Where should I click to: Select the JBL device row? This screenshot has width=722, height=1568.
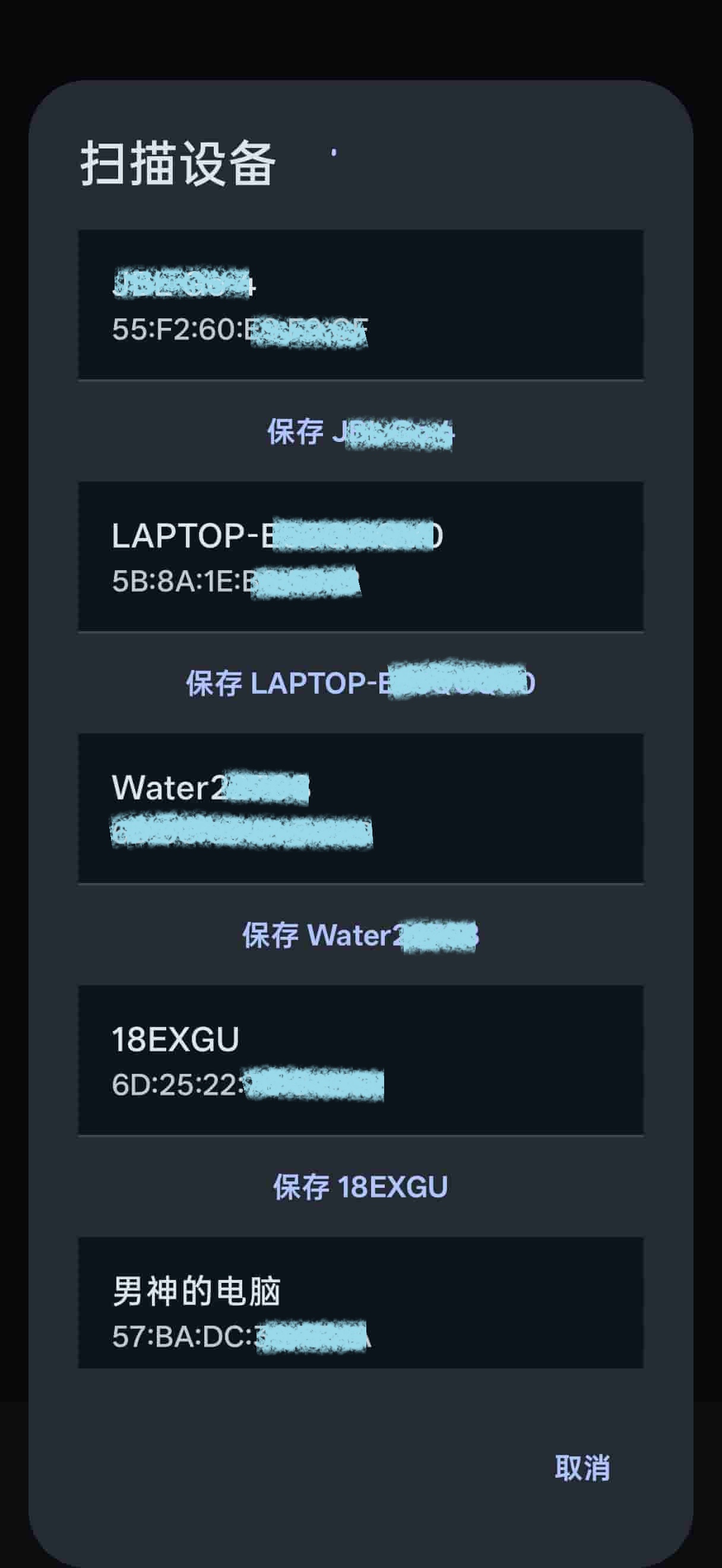click(x=360, y=305)
